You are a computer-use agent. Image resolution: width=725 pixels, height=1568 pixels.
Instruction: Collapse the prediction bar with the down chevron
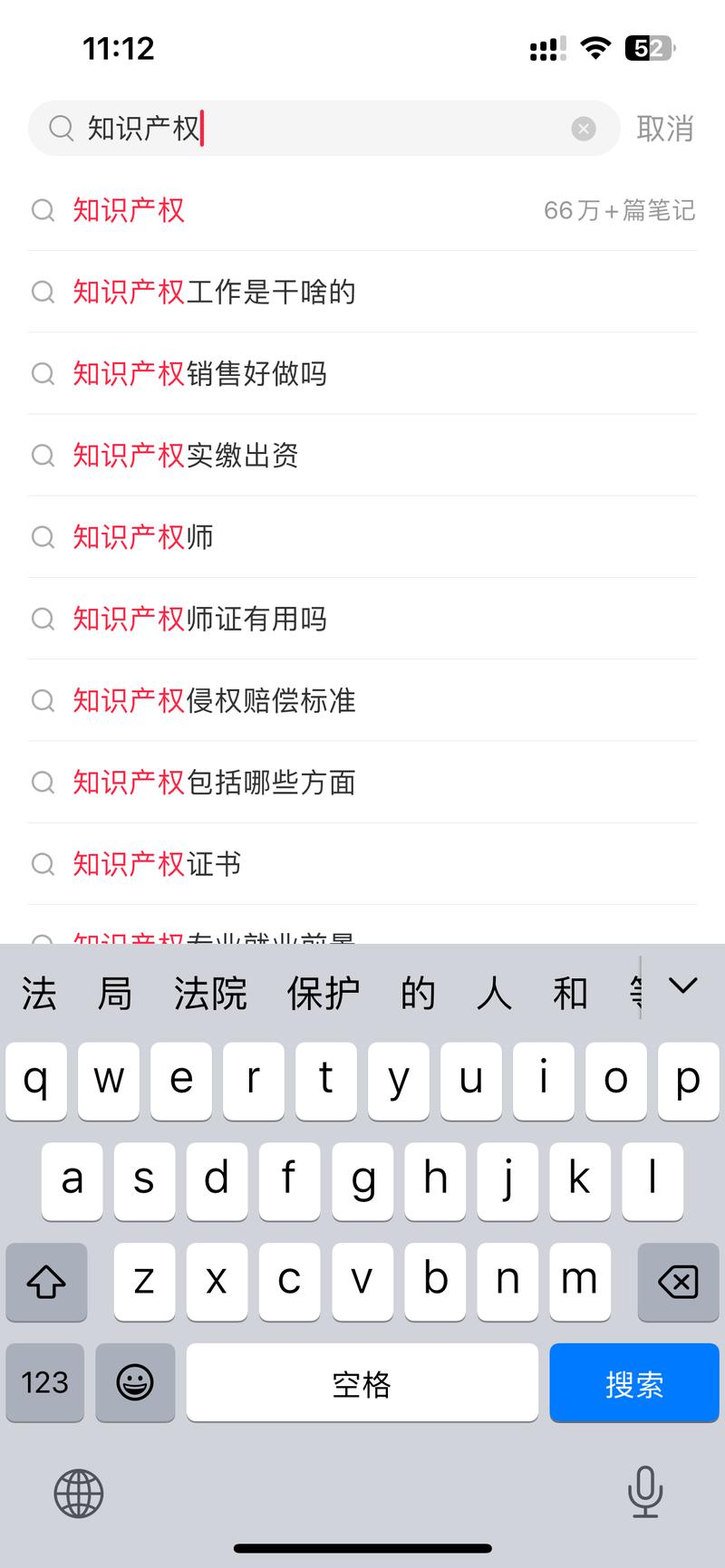click(x=682, y=986)
